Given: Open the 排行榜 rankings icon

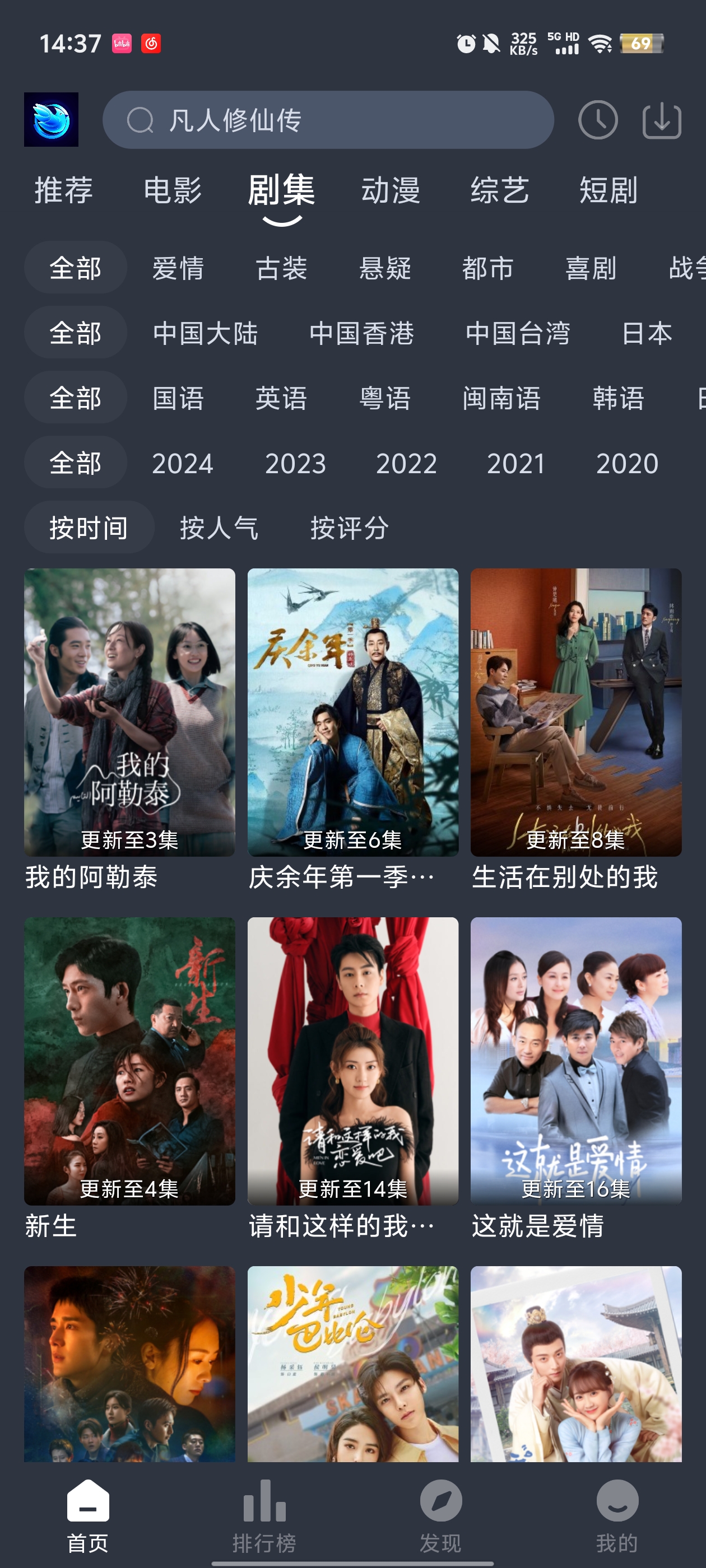Looking at the screenshot, I should tap(264, 1500).
